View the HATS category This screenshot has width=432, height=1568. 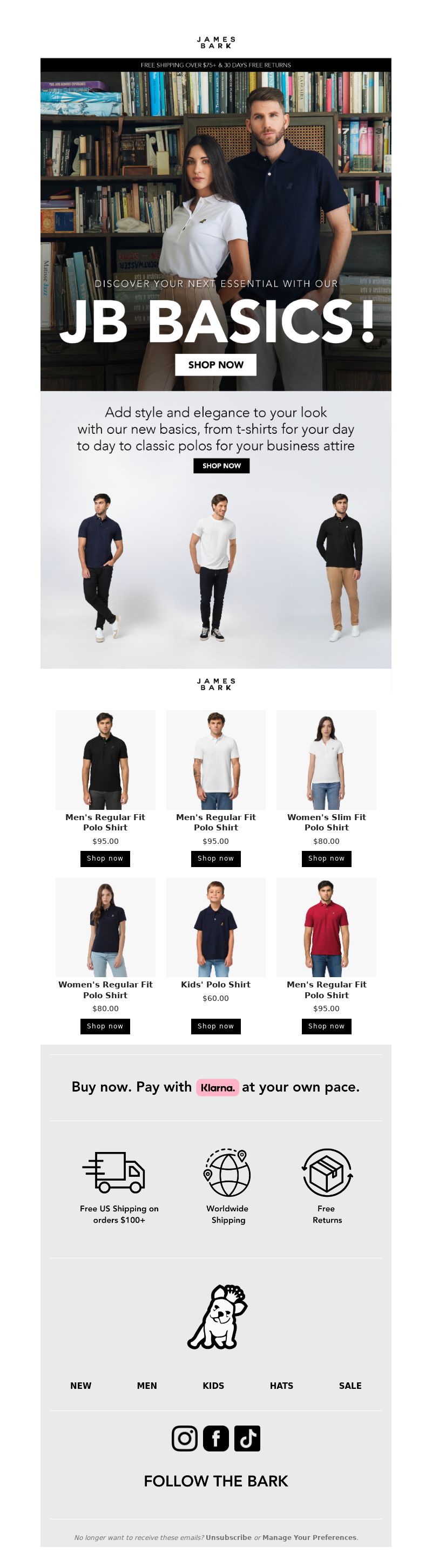281,1386
